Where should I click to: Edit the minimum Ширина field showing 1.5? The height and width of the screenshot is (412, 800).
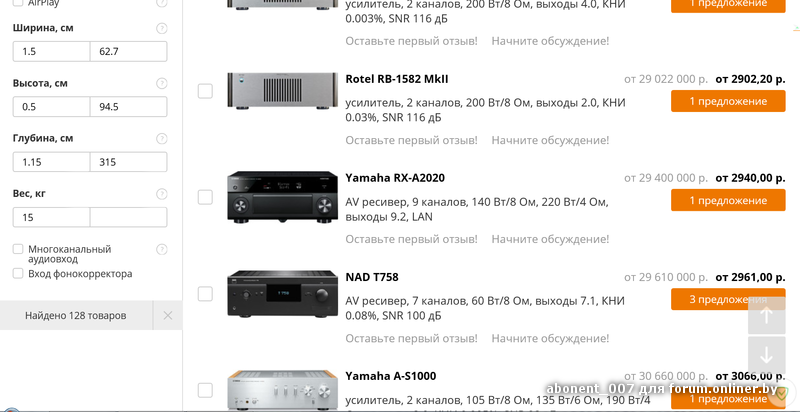click(51, 52)
